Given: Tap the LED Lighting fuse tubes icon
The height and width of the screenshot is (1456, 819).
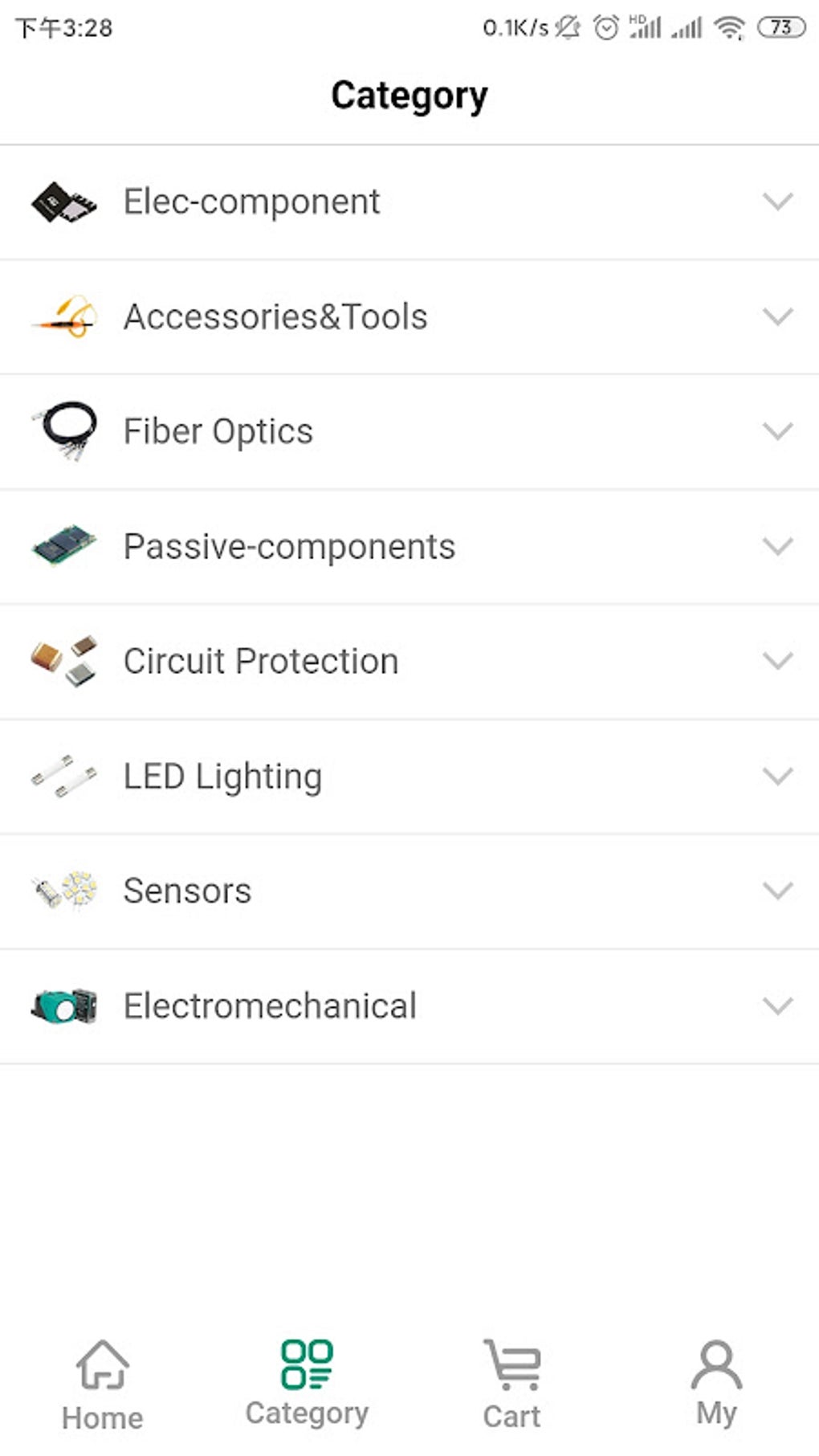Looking at the screenshot, I should [65, 776].
